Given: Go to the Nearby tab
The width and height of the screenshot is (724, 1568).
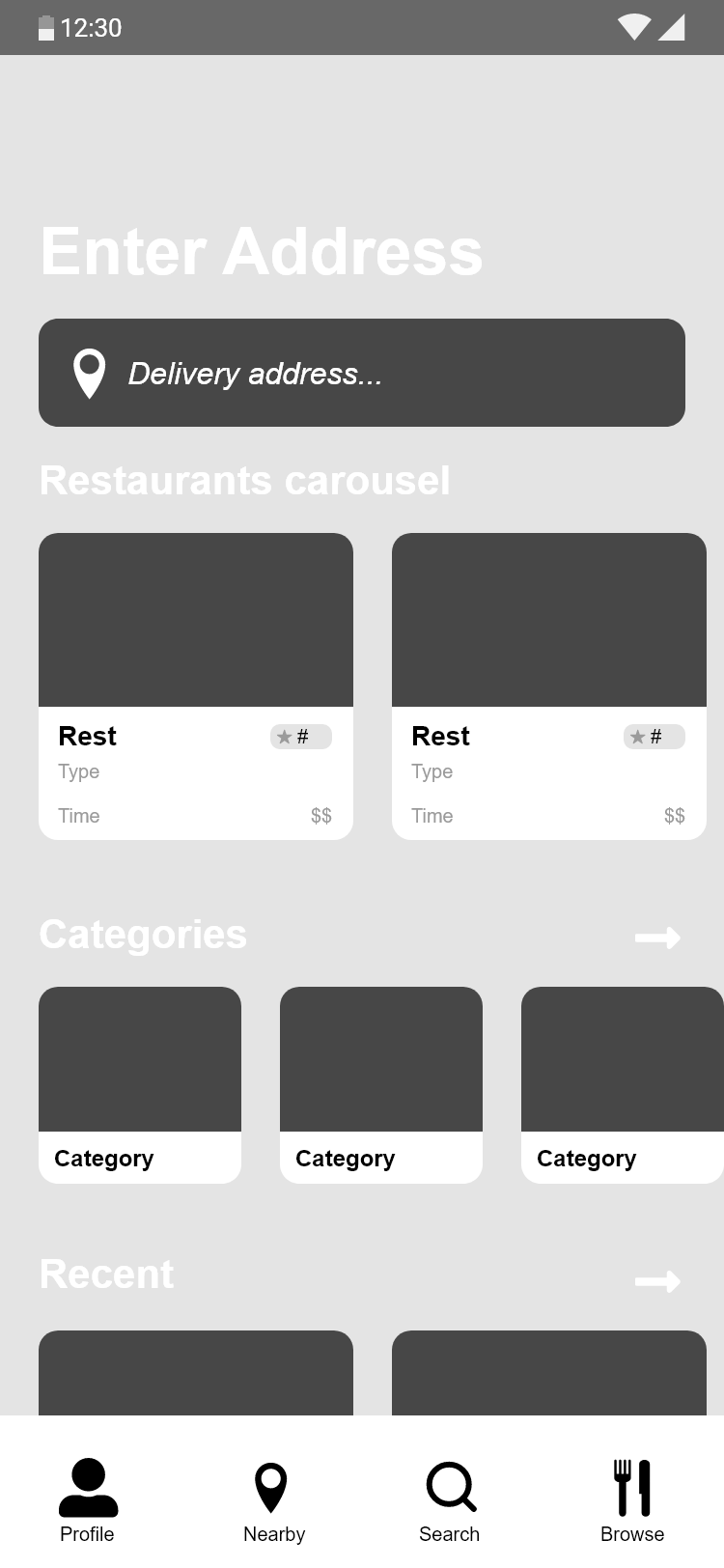Looking at the screenshot, I should pyautogui.click(x=273, y=1499).
